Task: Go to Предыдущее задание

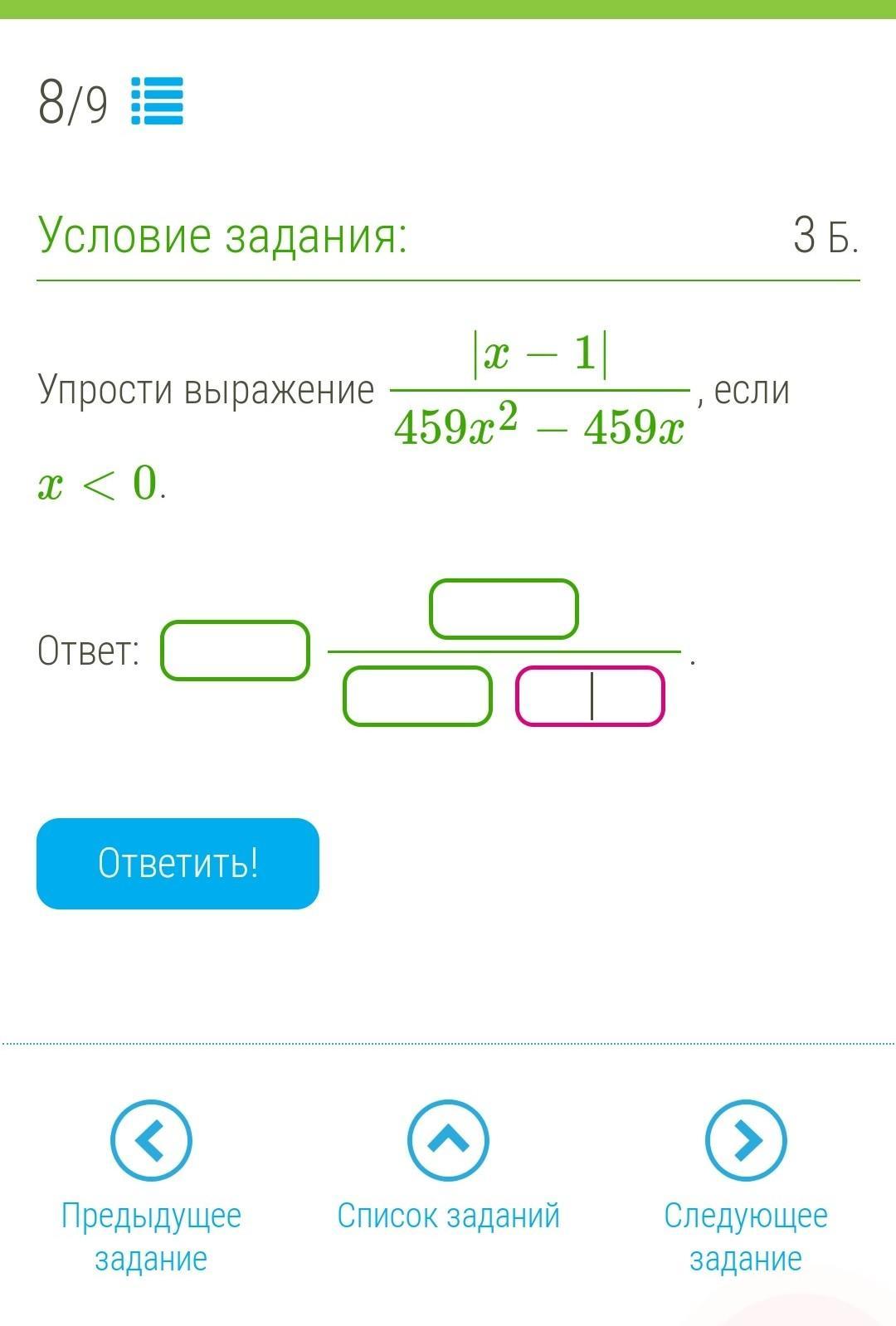Action: point(151,1140)
